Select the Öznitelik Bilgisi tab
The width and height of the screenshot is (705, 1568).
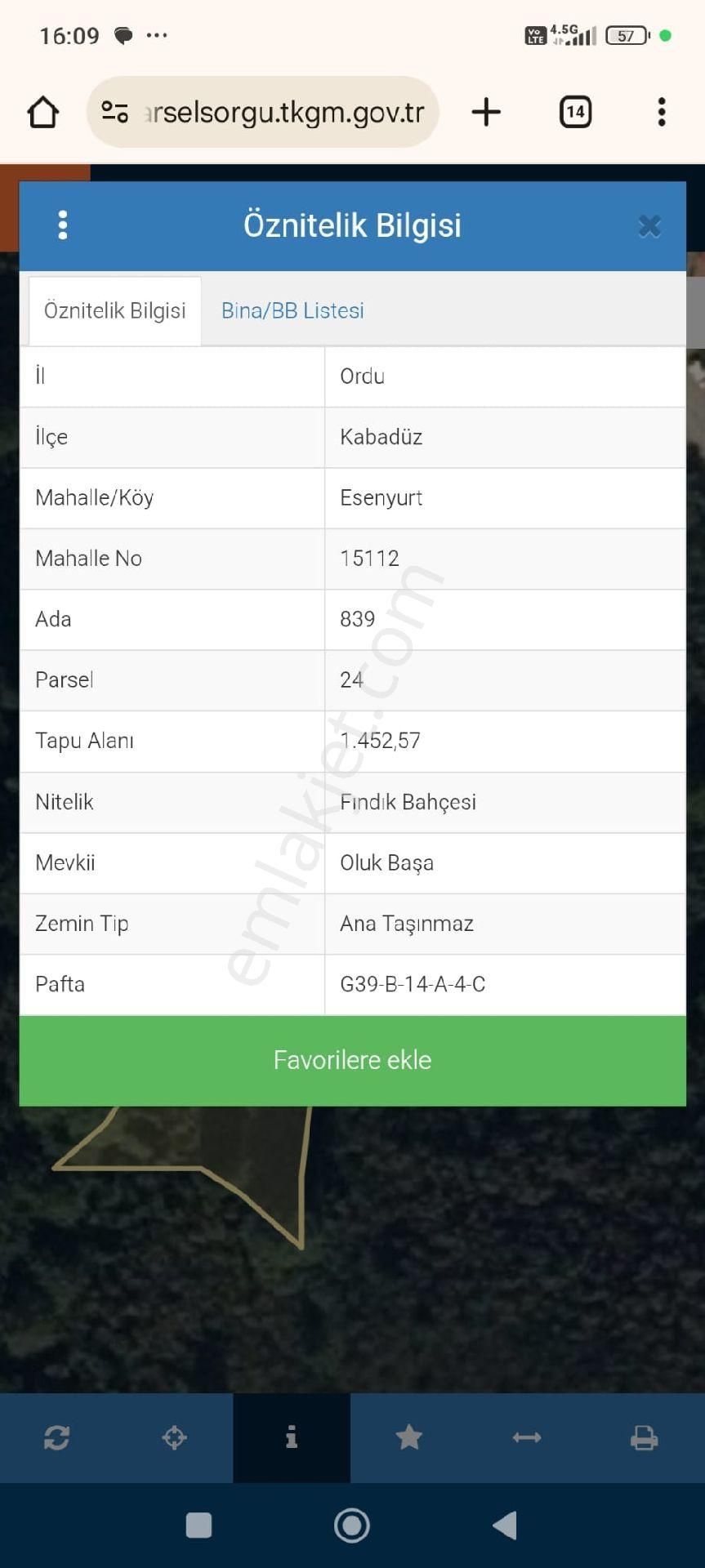coord(115,311)
